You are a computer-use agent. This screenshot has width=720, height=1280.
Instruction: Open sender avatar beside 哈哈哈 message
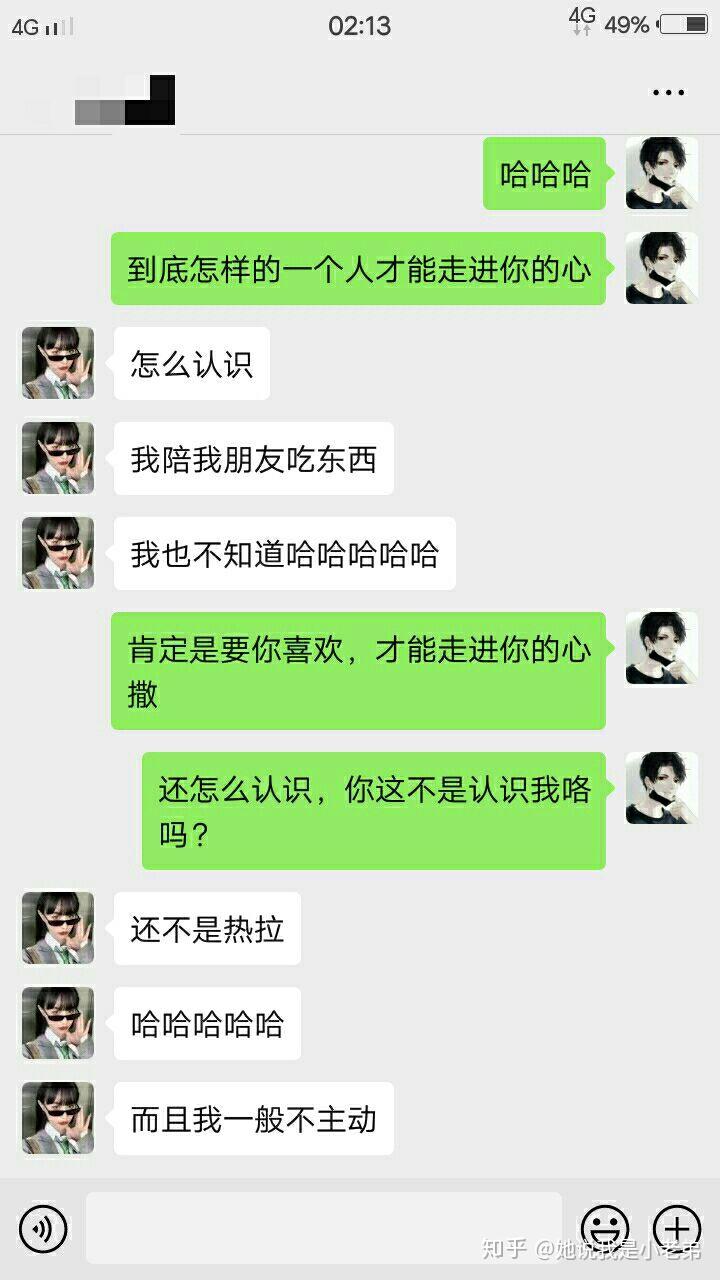(661, 174)
